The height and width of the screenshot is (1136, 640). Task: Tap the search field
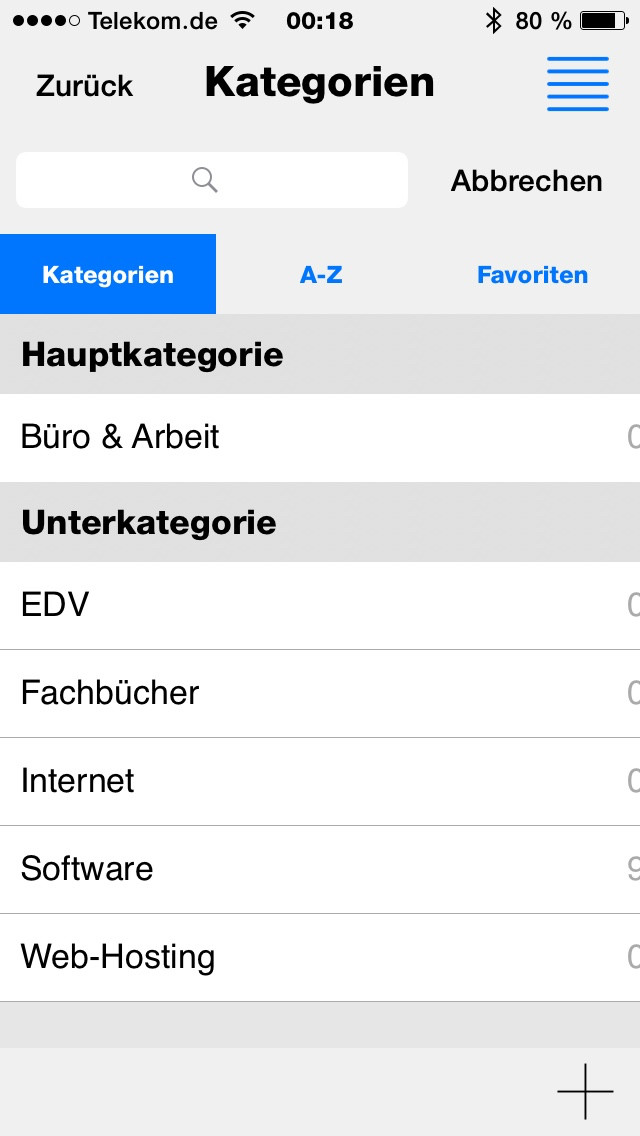pos(212,180)
